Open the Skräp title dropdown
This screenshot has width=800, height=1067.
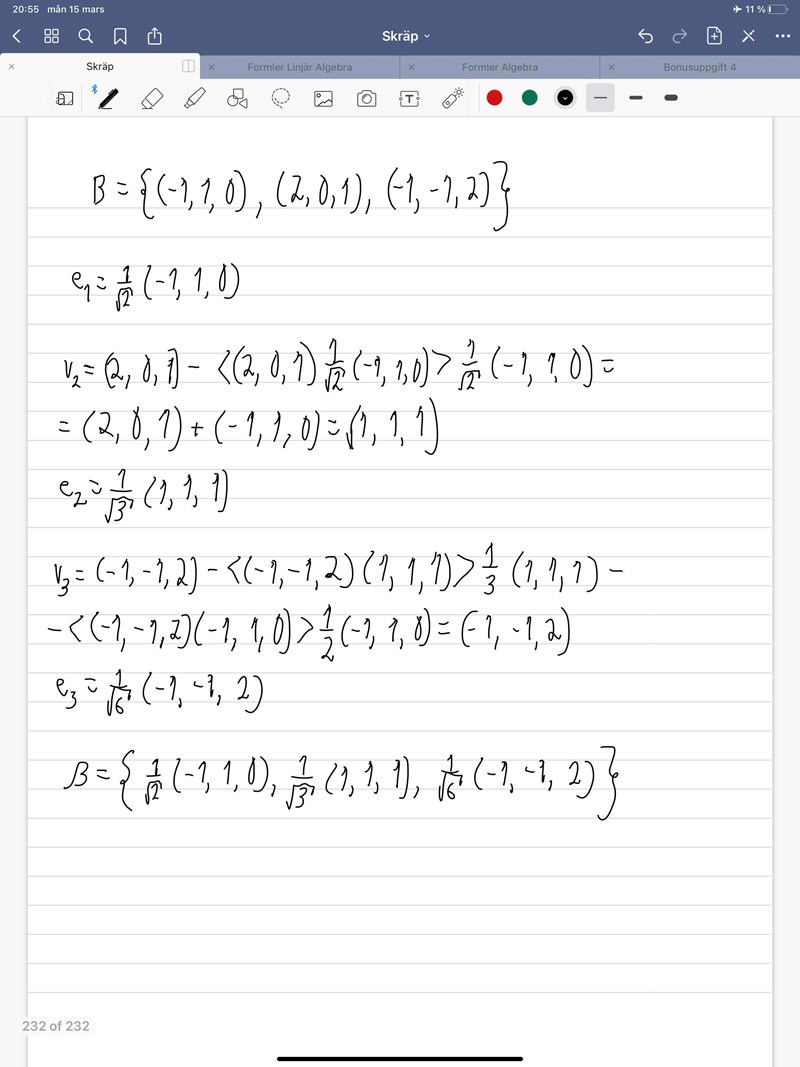click(x=406, y=36)
